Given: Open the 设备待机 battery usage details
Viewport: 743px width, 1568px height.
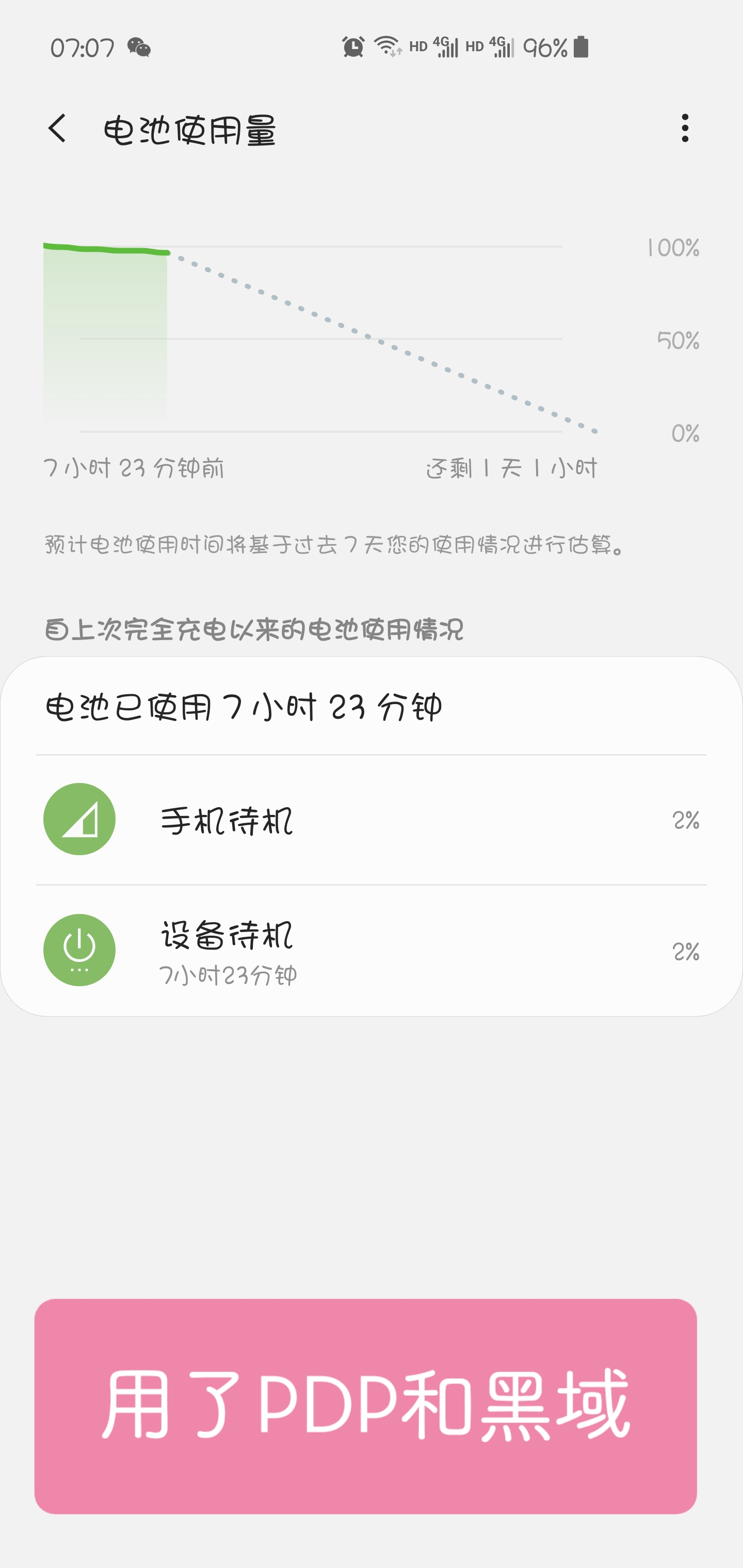Looking at the screenshot, I should pos(370,951).
